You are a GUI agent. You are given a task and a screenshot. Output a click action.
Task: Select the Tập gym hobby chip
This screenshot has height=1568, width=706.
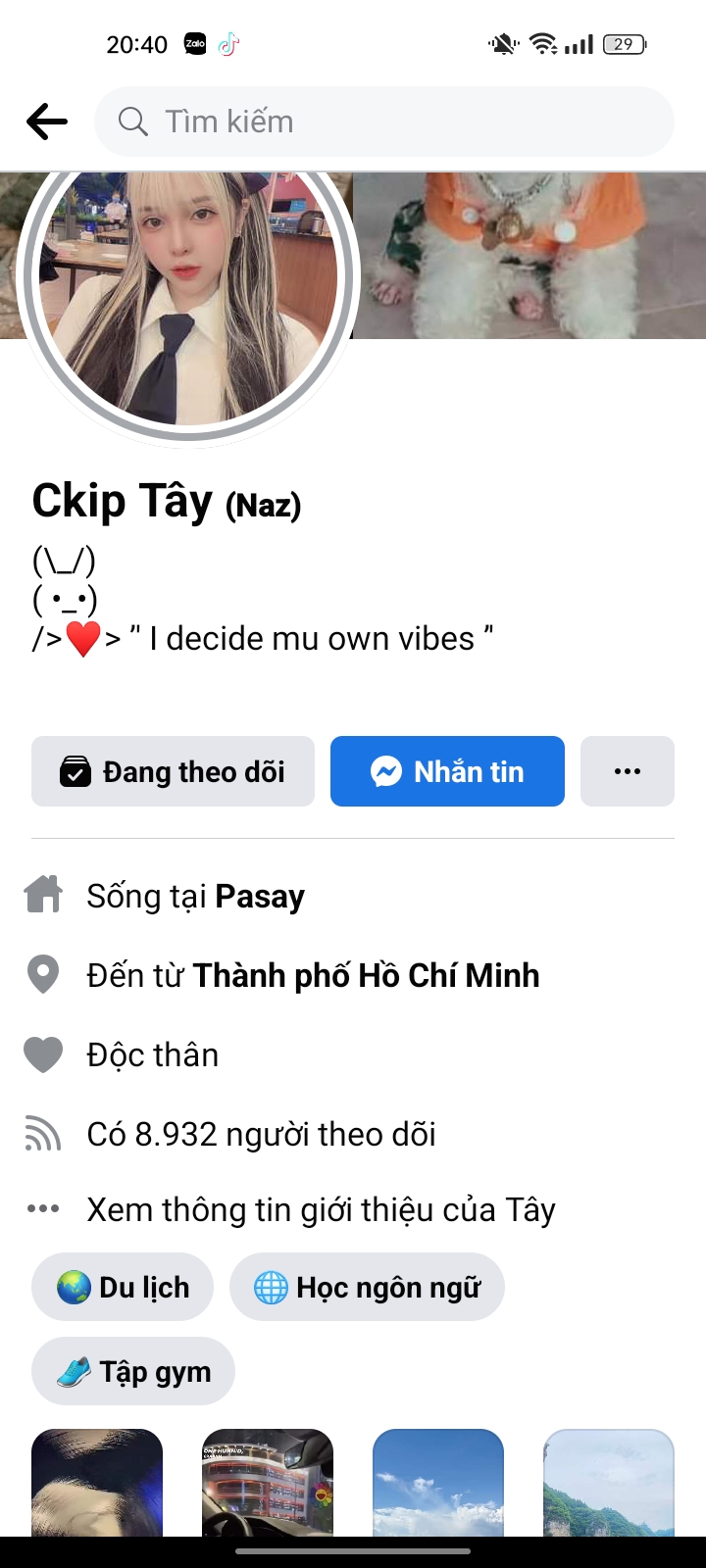(x=133, y=1371)
